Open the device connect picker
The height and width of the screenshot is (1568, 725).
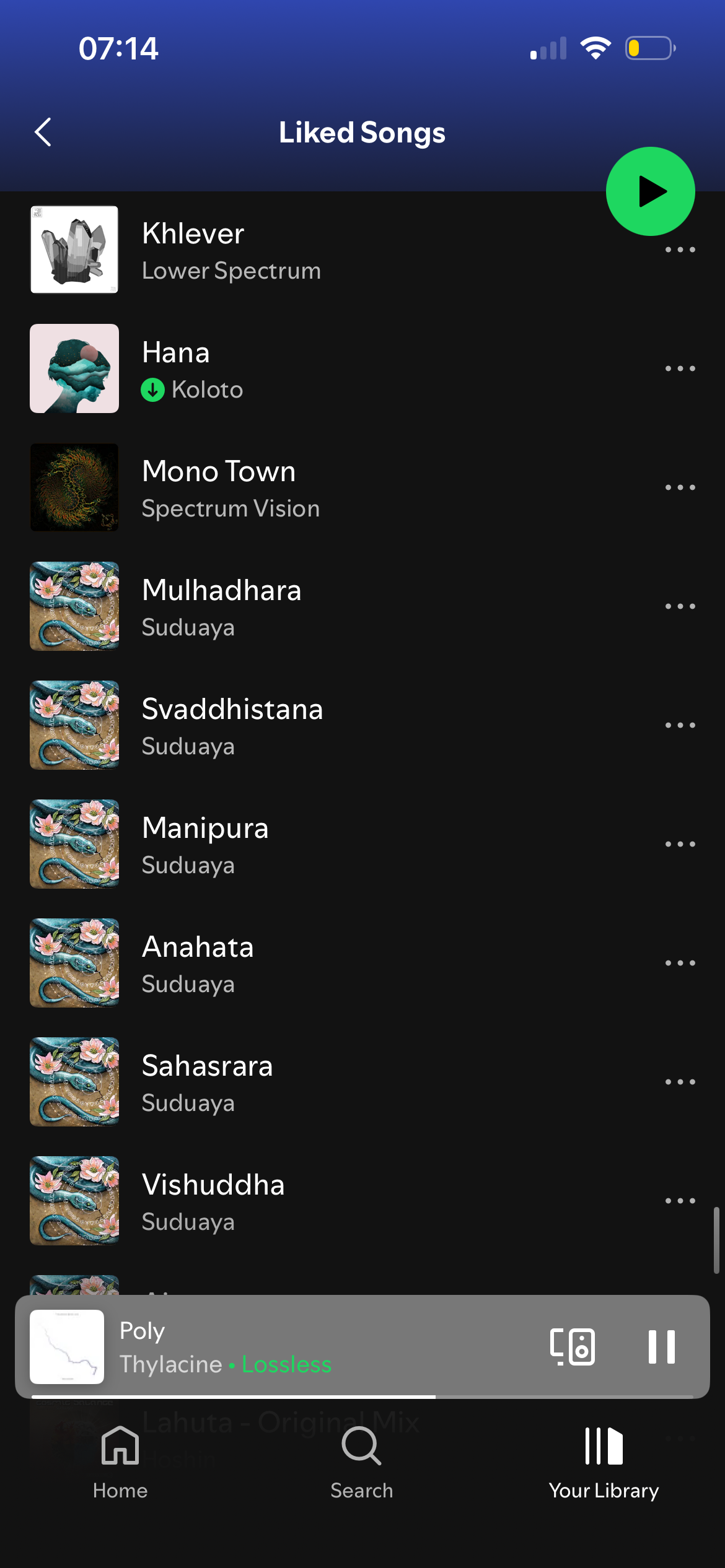pyautogui.click(x=572, y=1347)
